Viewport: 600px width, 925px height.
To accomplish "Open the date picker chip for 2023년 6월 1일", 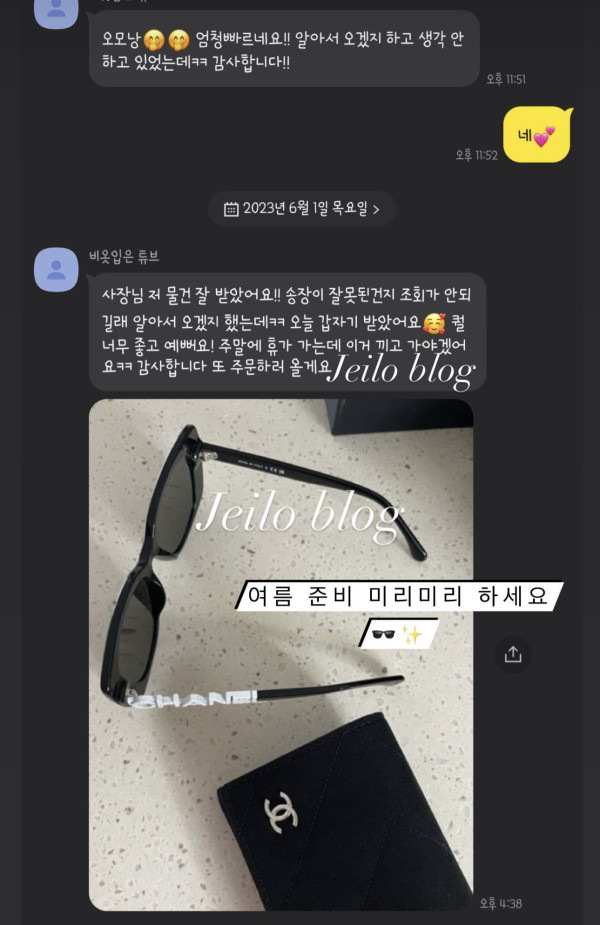I will [301, 209].
